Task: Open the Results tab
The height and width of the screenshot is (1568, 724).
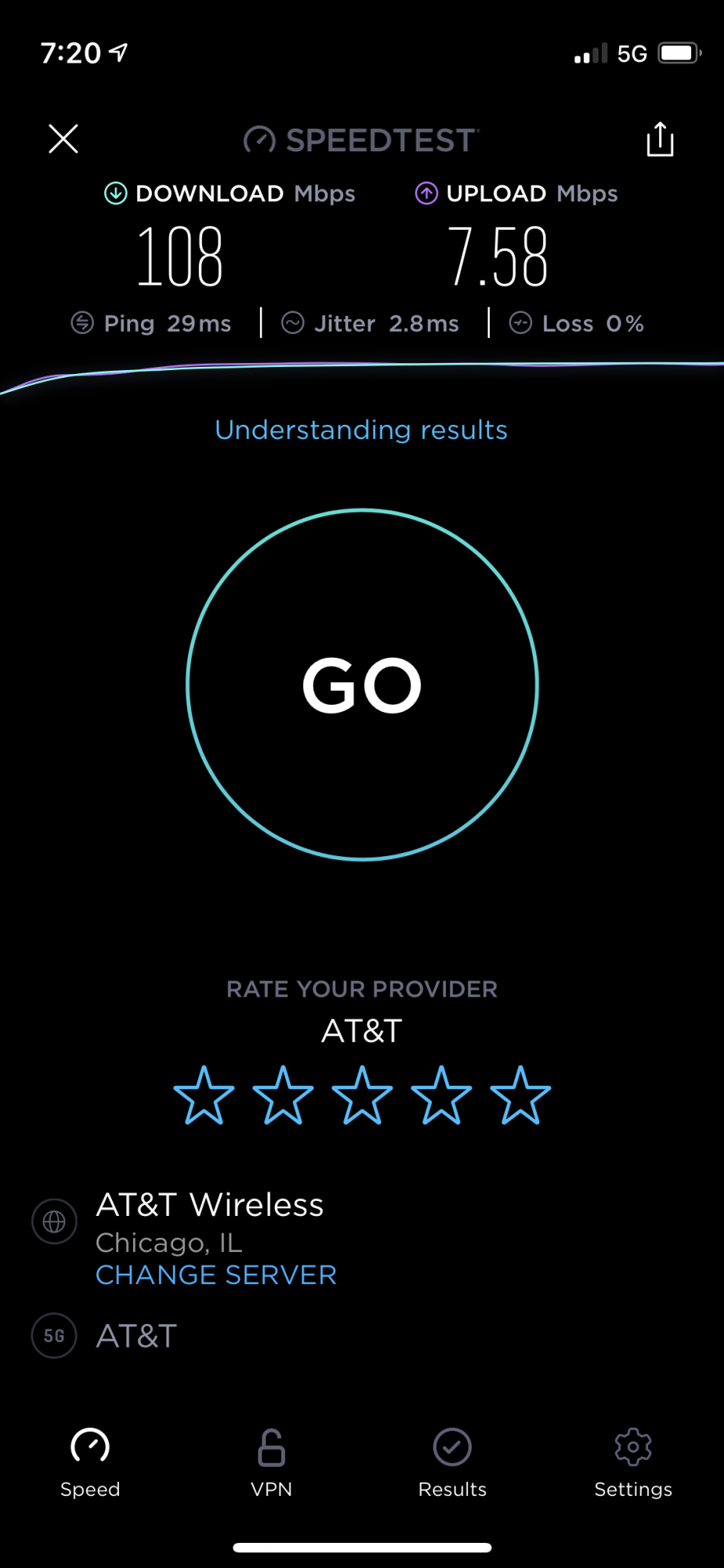Action: [452, 1461]
